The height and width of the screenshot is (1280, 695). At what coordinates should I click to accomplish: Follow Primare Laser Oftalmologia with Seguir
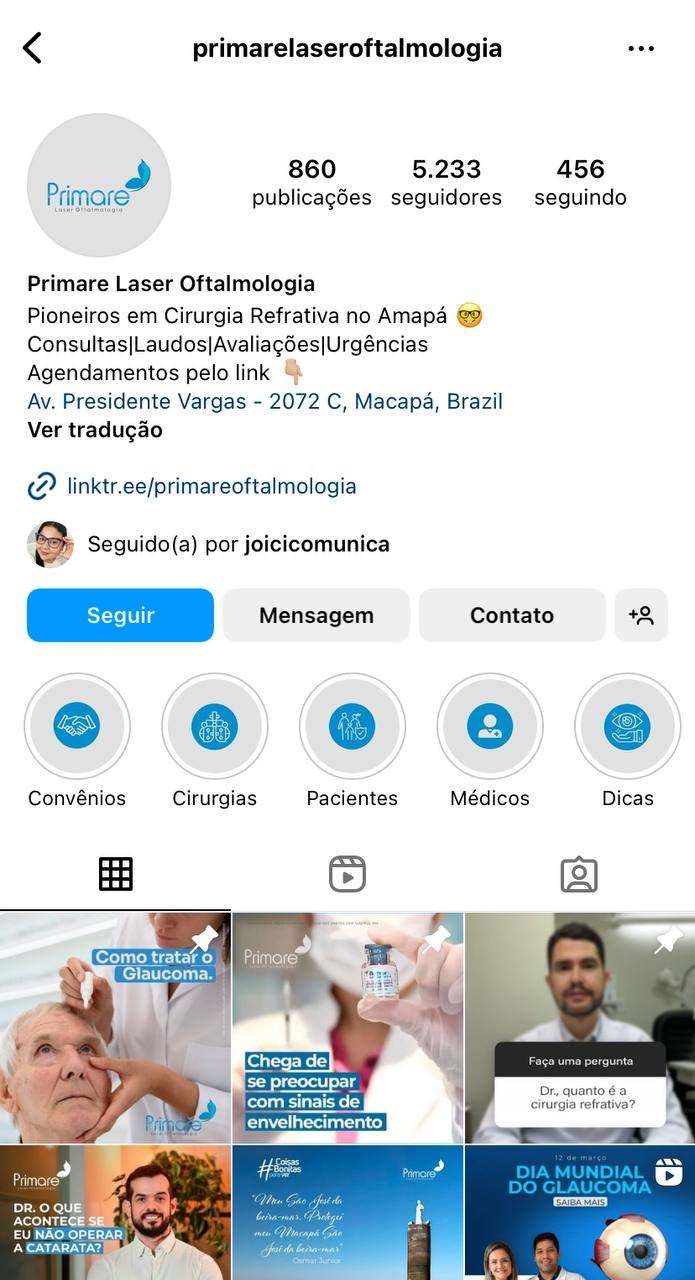click(120, 615)
